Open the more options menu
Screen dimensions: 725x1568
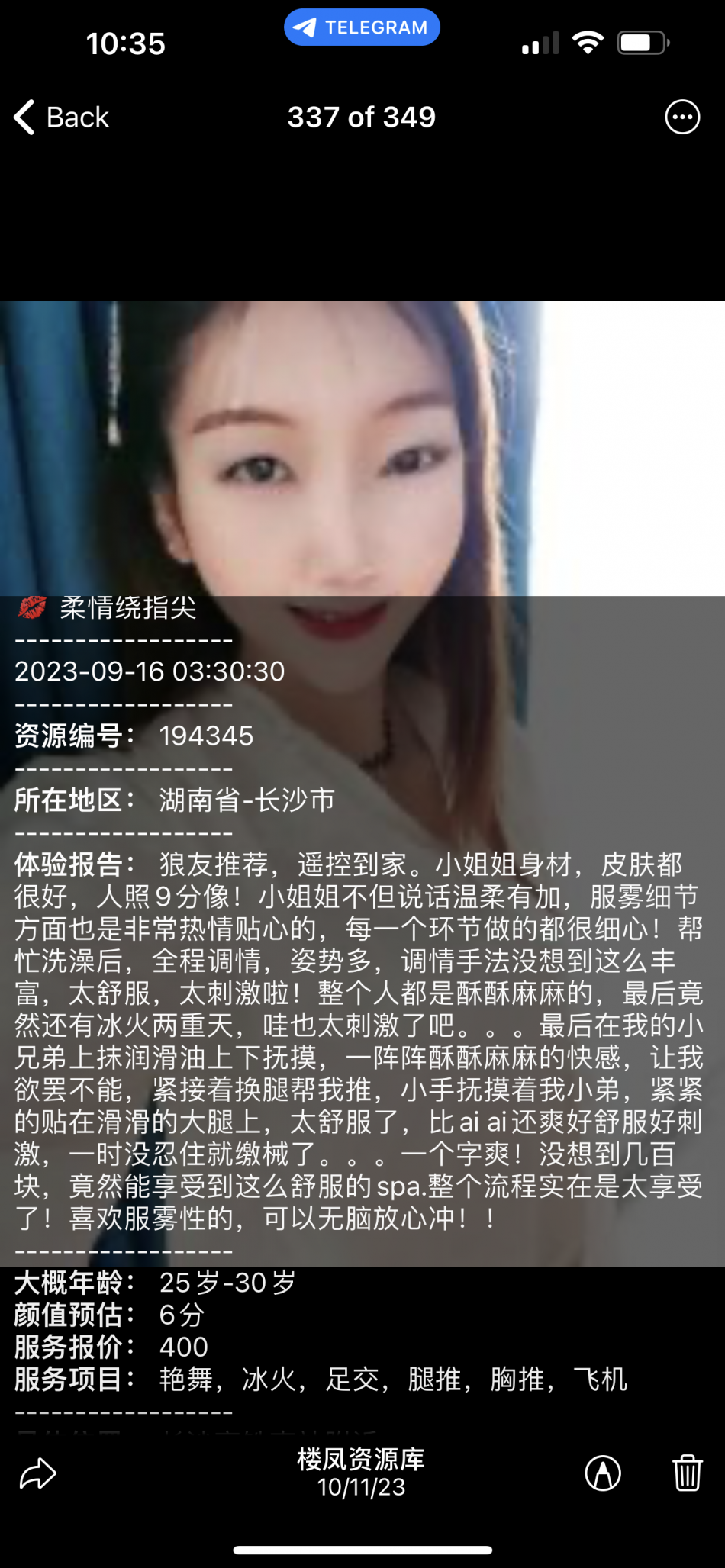pyautogui.click(x=681, y=118)
